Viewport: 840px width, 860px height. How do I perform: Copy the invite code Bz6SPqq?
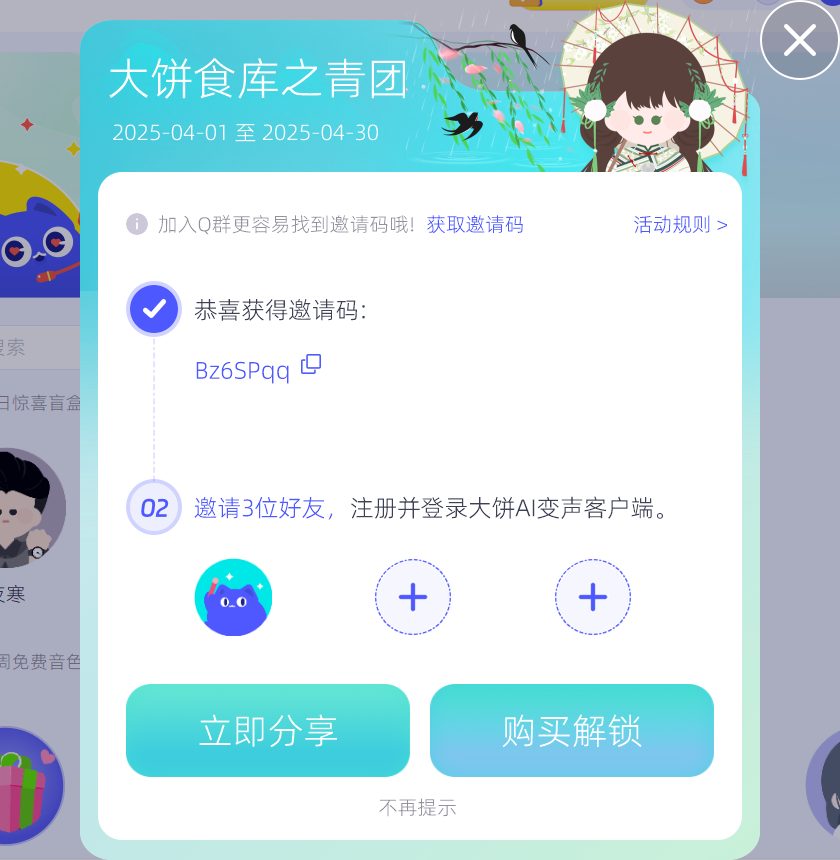tap(311, 365)
